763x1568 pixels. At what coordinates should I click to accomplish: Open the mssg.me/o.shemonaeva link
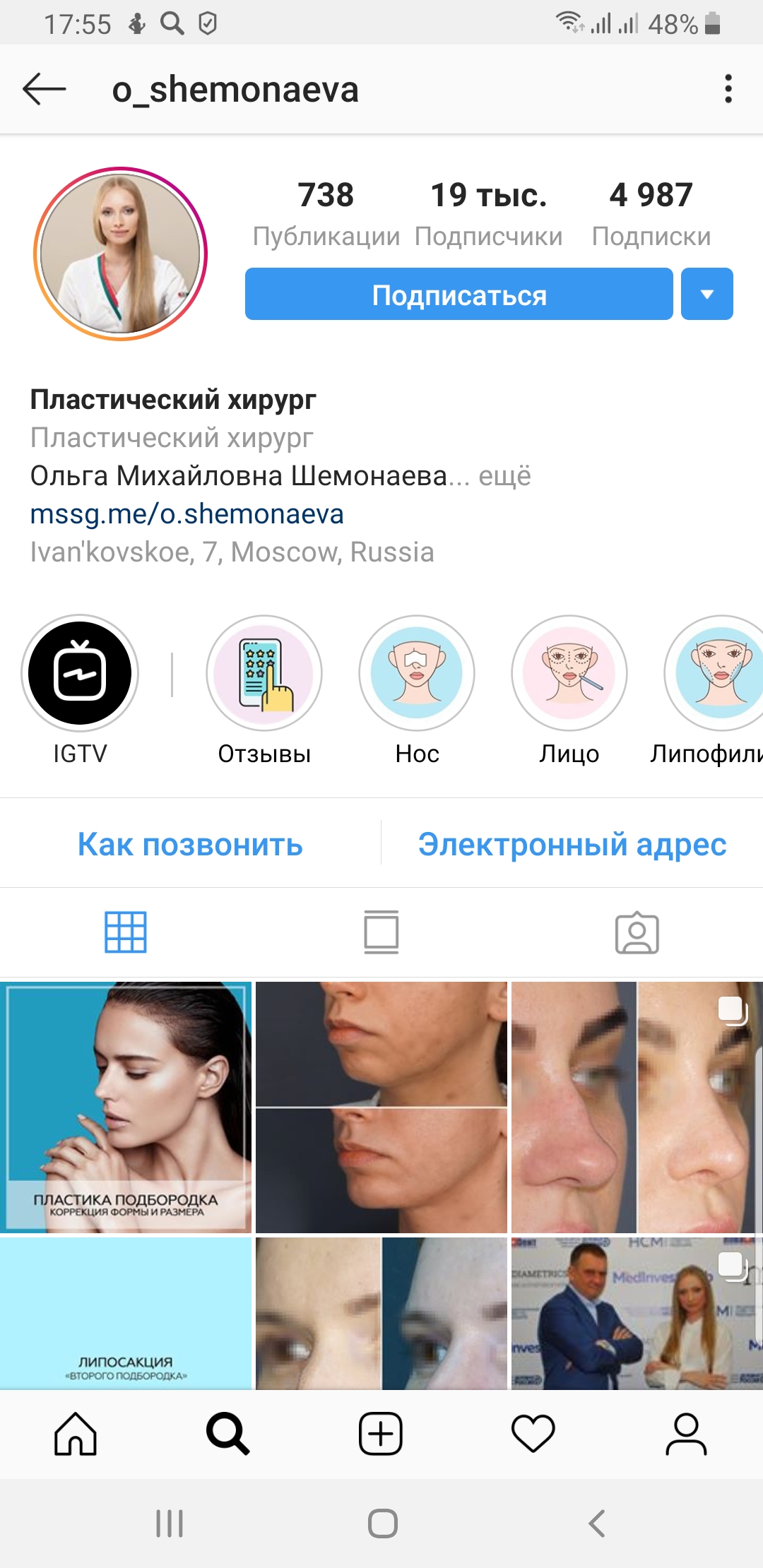point(187,514)
